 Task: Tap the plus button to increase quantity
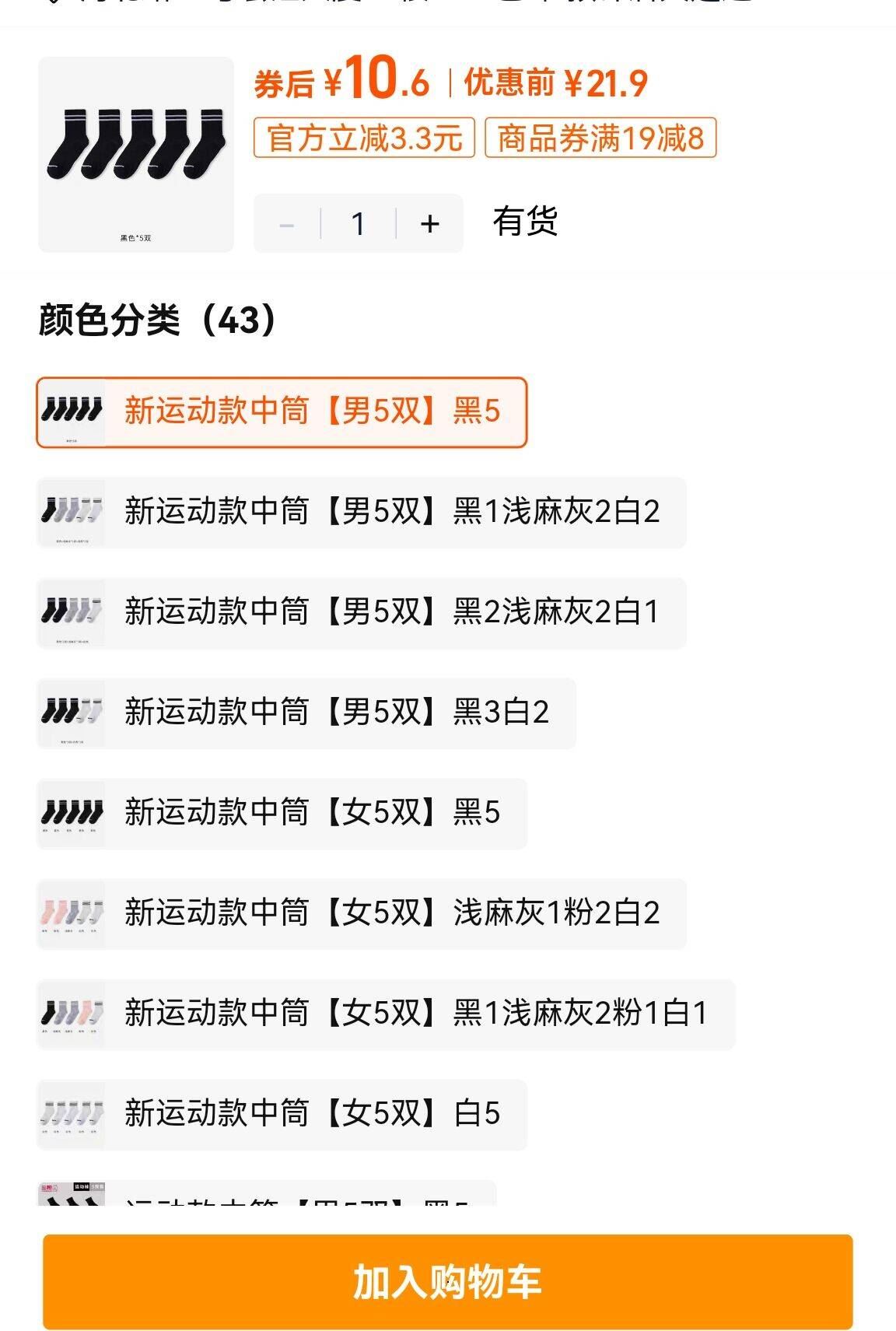click(430, 224)
